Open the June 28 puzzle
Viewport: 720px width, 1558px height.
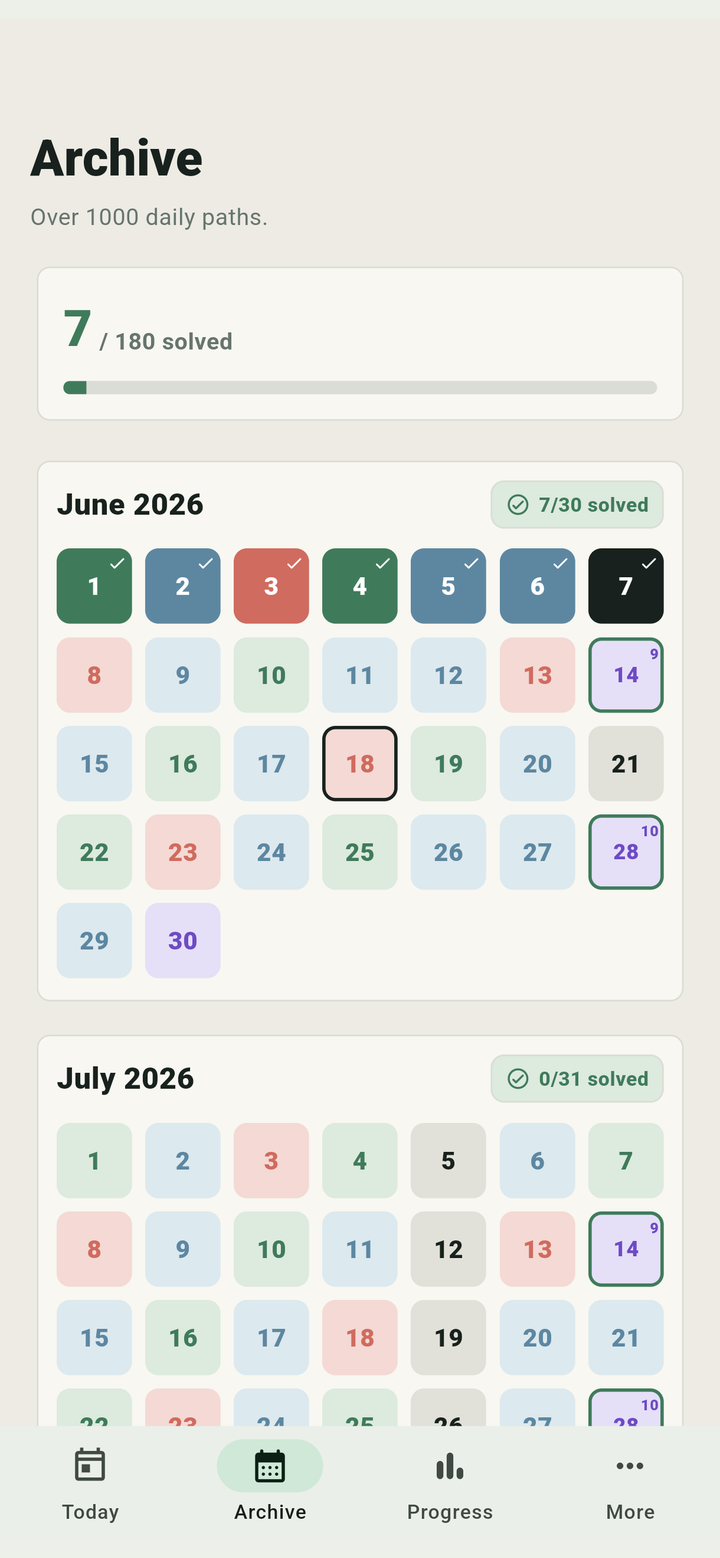coord(626,852)
